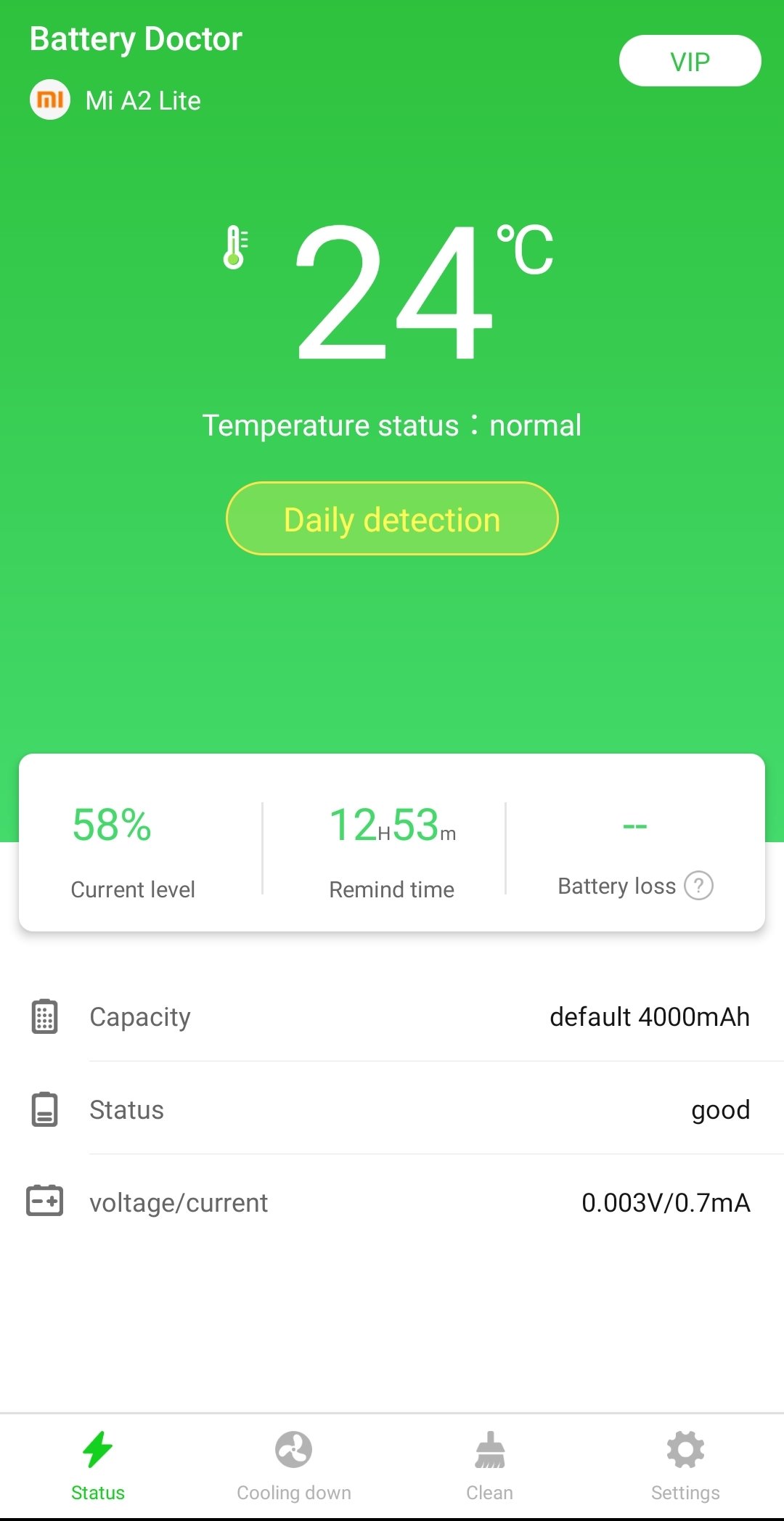Open the Capacity row
Viewport: 784px width, 1521px height.
pyautogui.click(x=392, y=1016)
